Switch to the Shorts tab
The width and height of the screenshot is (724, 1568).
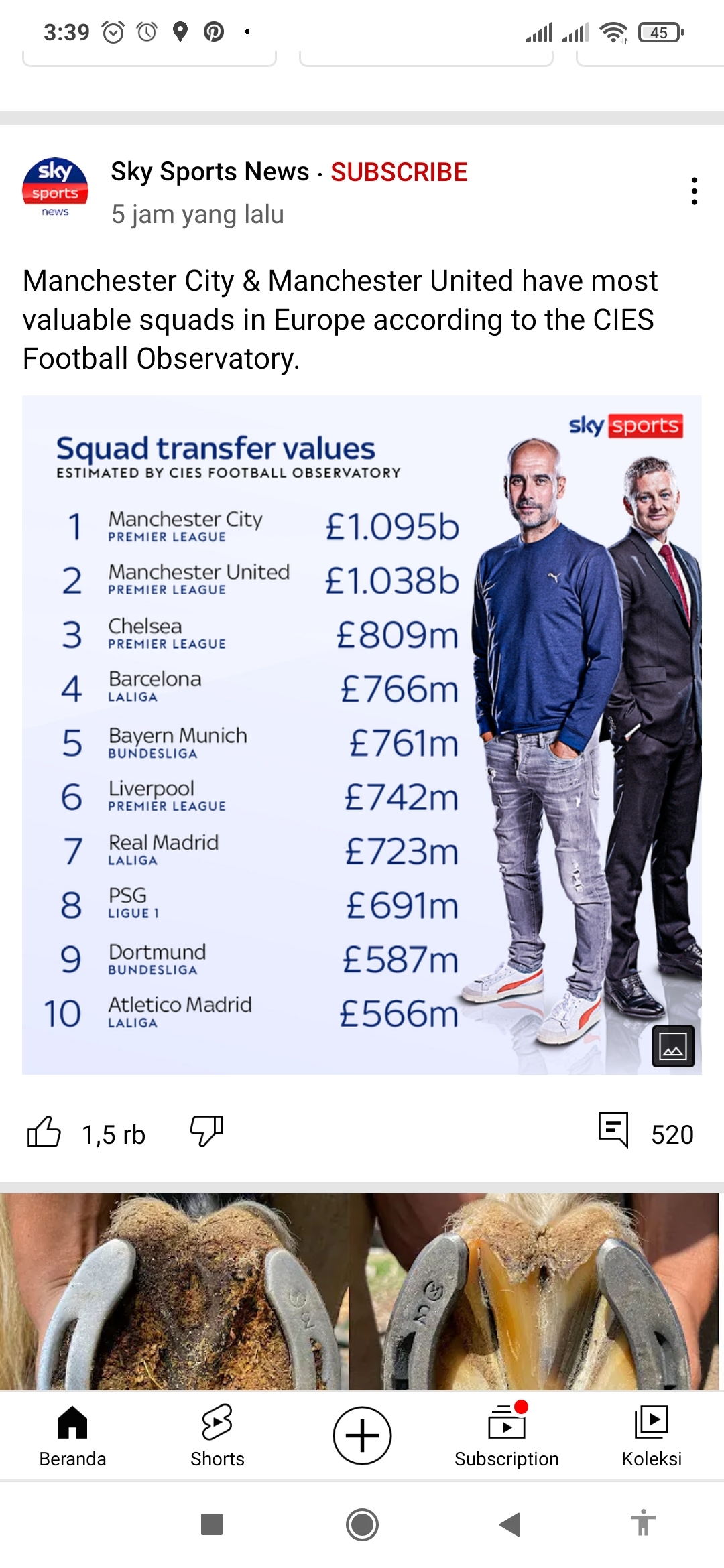coord(217,1436)
